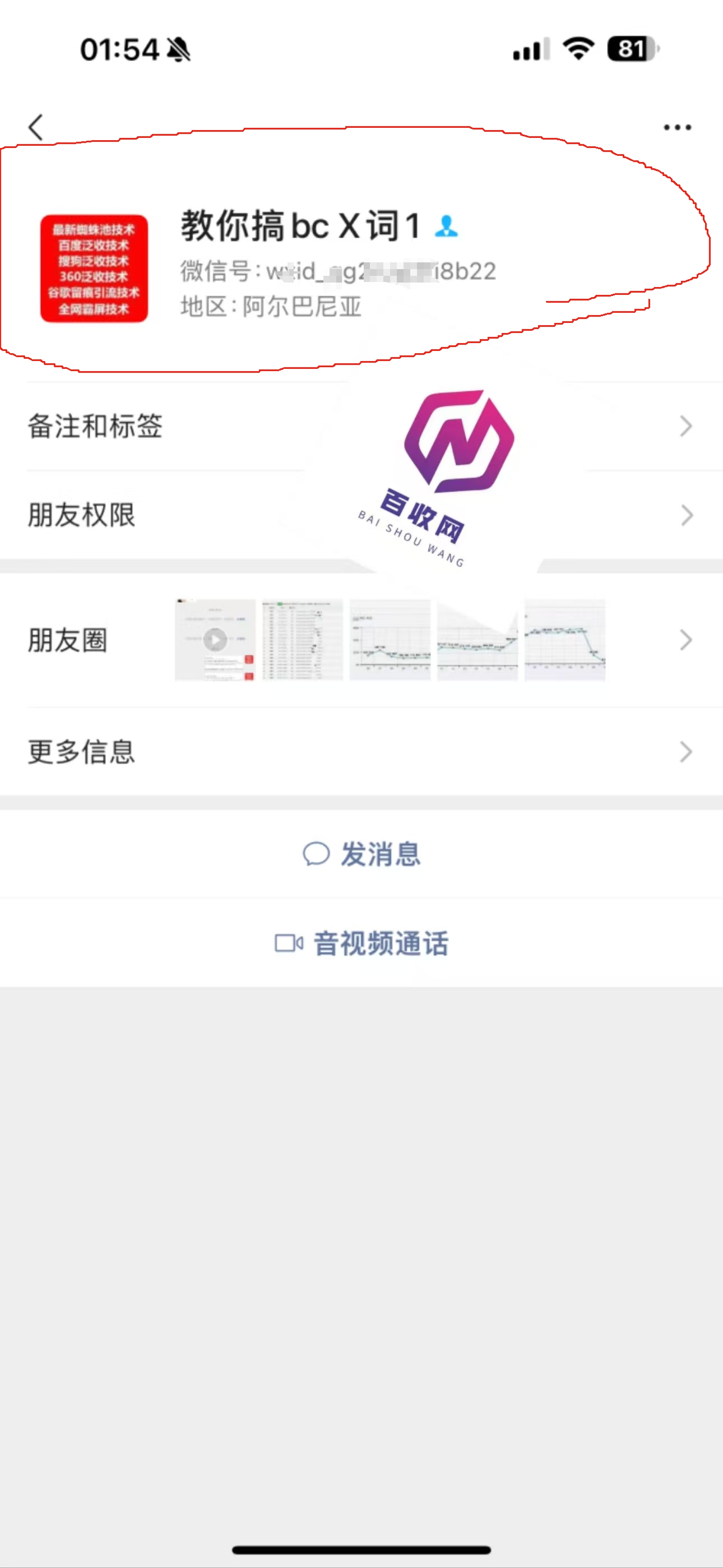
Task: Start 音视频通话 call
Action: (361, 943)
